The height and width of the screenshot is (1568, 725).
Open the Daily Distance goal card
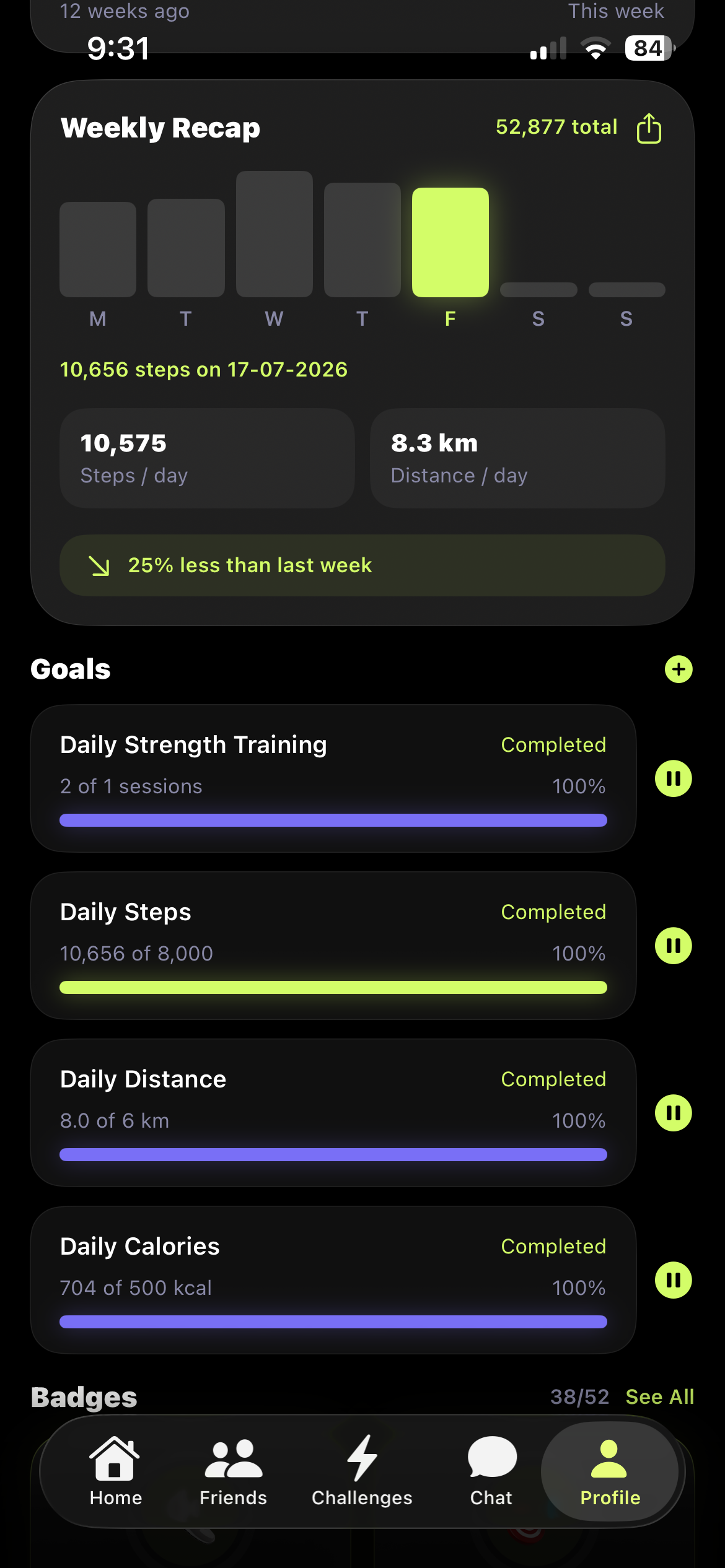(333, 1113)
